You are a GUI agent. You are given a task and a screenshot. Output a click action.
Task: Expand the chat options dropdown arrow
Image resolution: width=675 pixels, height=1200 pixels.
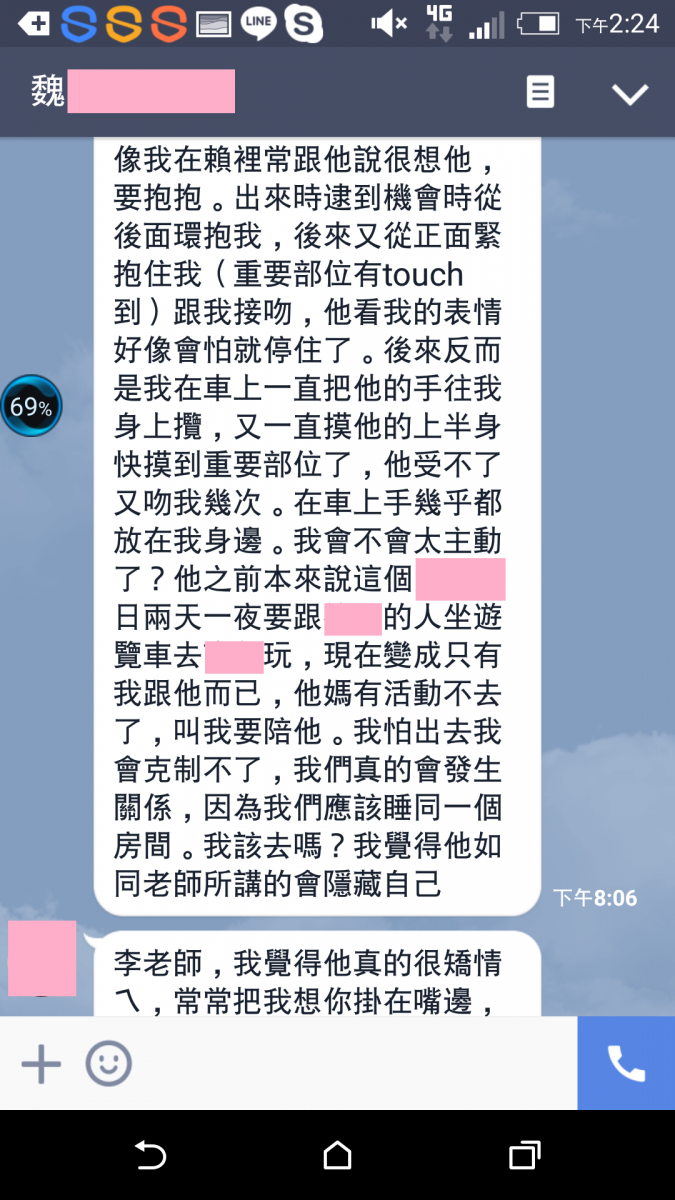click(630, 94)
